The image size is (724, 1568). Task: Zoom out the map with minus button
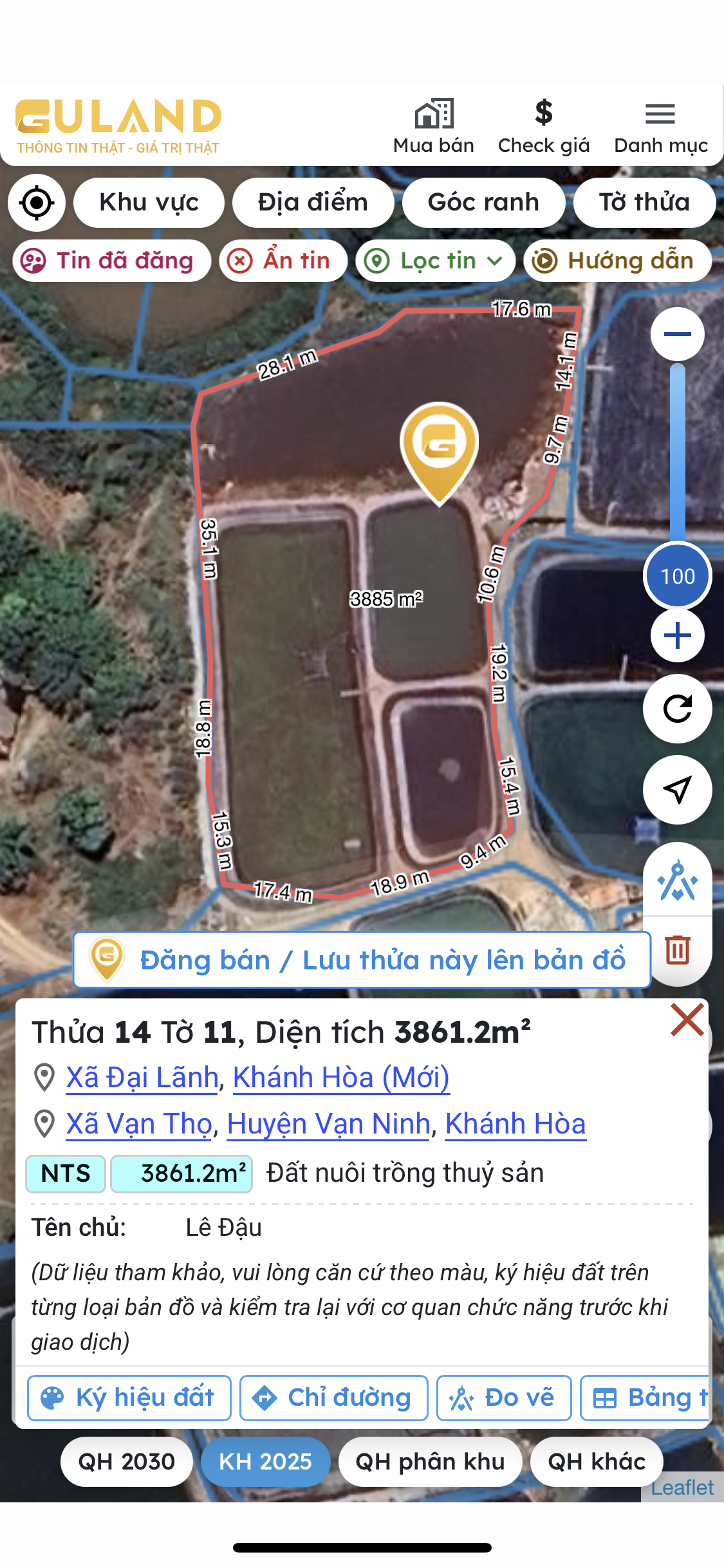click(x=677, y=334)
